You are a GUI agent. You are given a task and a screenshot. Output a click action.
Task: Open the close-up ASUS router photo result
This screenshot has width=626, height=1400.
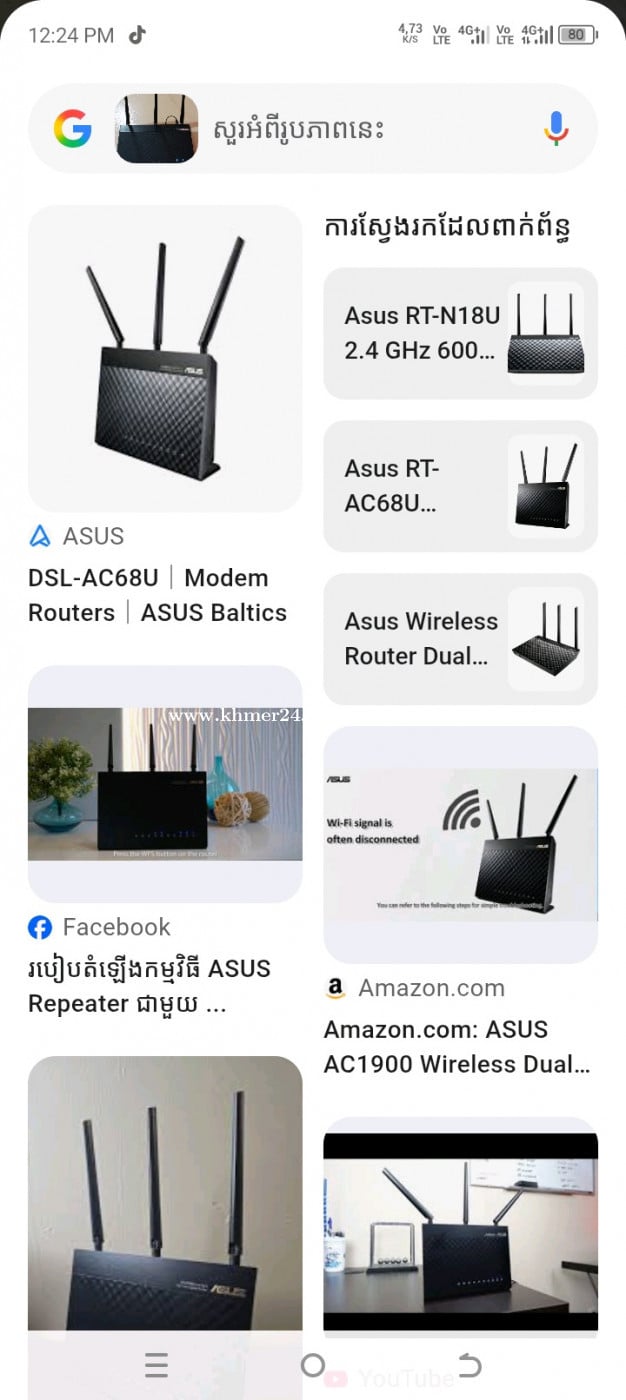(x=165, y=1190)
